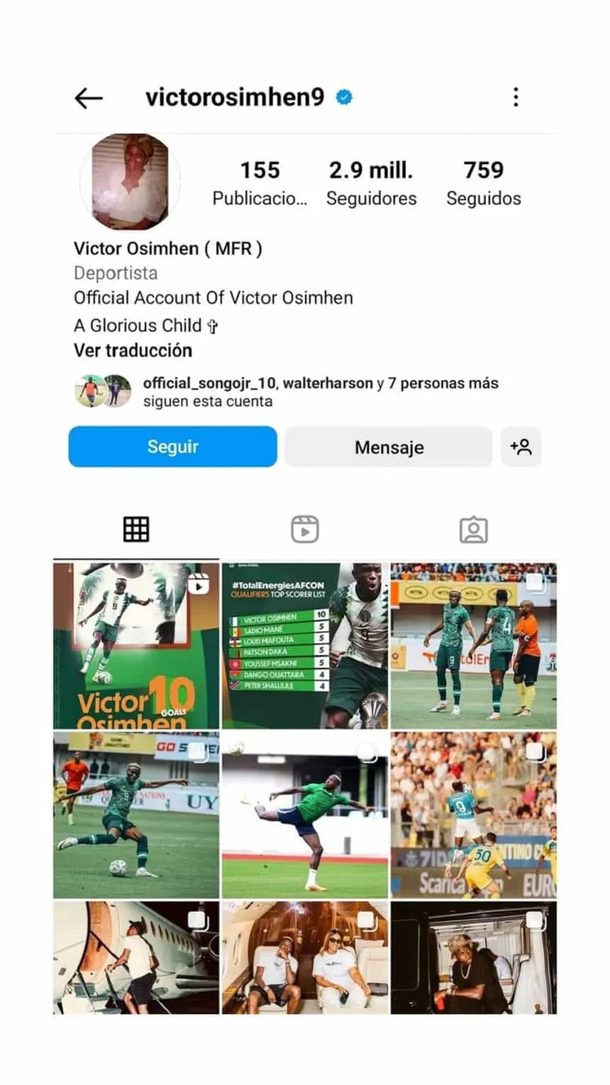Open the three-dot overflow menu

pos(515,97)
